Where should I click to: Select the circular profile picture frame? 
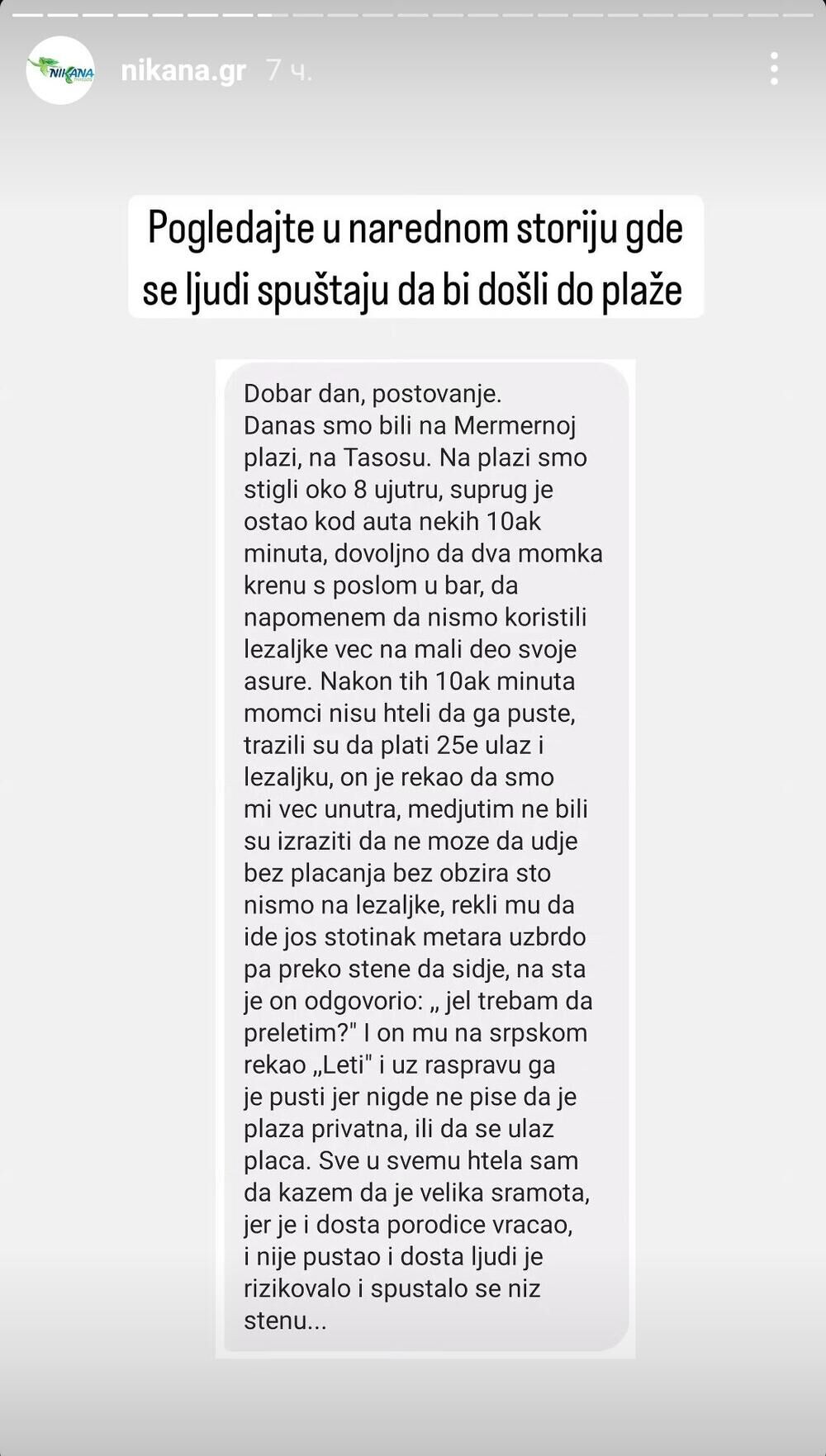62,69
